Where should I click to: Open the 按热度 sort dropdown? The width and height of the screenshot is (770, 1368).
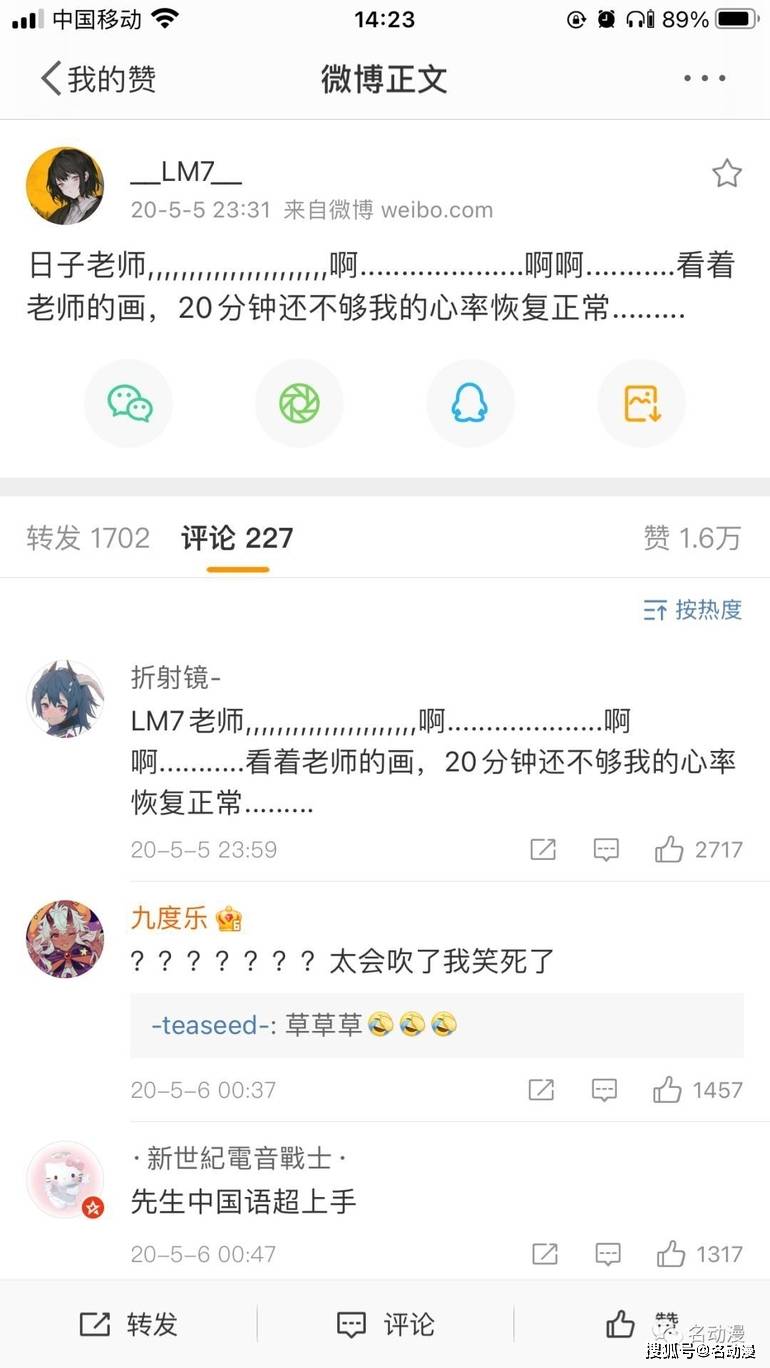tap(692, 610)
